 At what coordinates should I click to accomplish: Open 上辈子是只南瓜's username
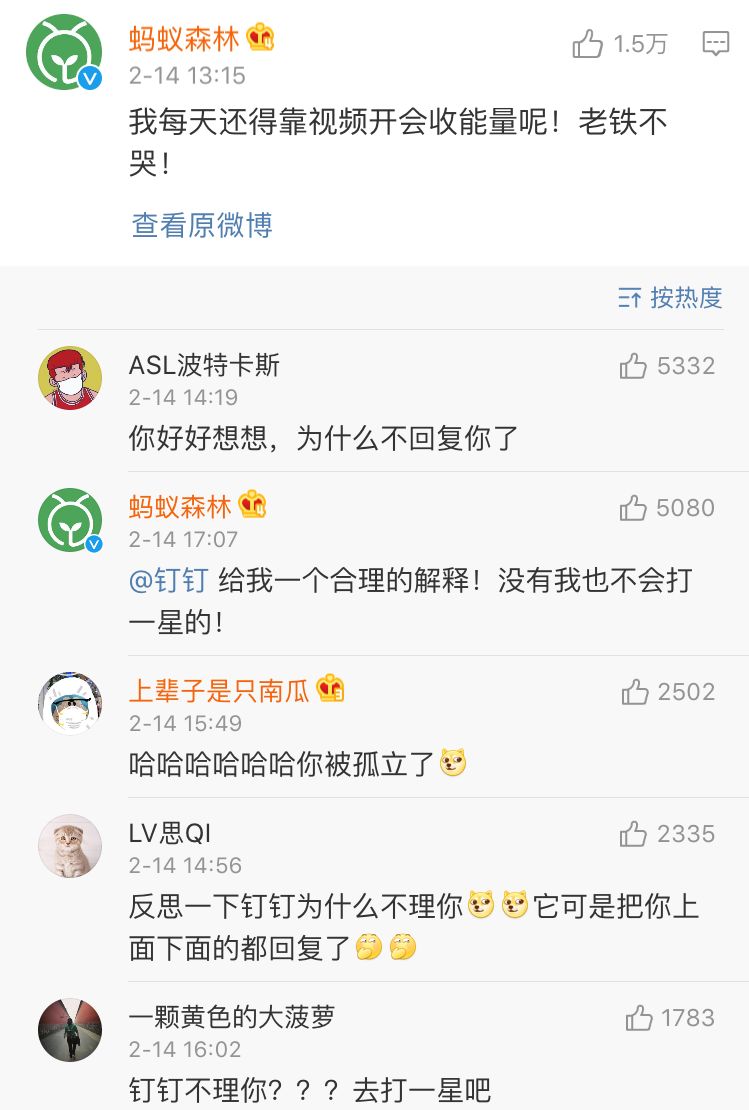[x=219, y=690]
